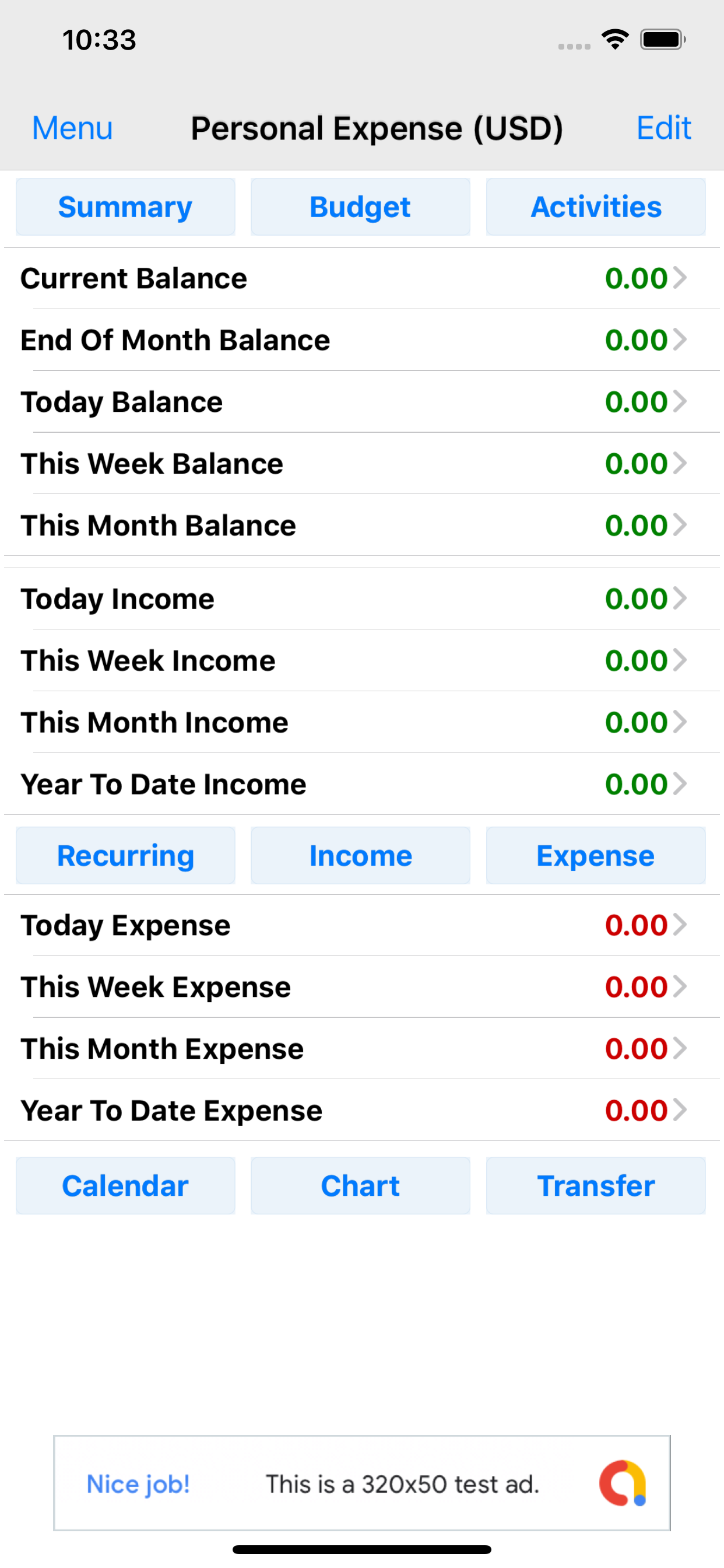Viewport: 724px width, 1568px height.
Task: Open the Activities screen
Action: click(x=595, y=206)
